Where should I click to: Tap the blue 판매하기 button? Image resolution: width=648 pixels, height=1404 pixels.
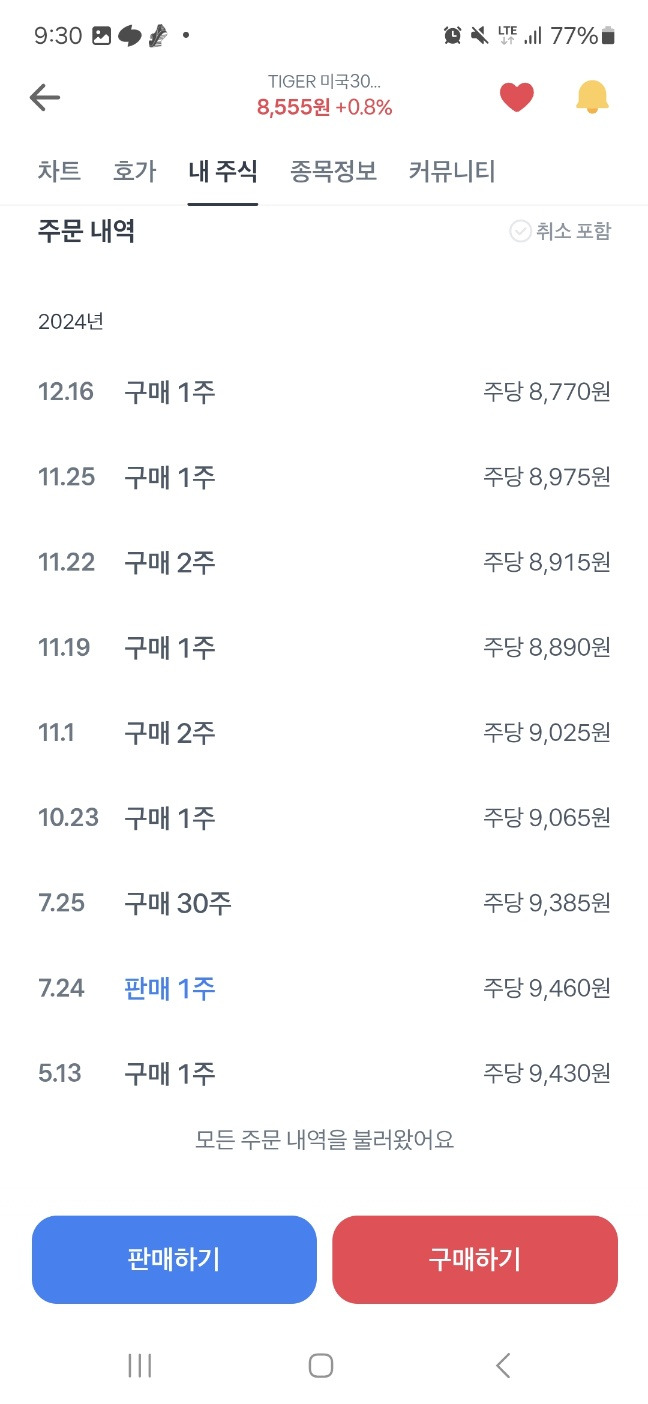174,1259
